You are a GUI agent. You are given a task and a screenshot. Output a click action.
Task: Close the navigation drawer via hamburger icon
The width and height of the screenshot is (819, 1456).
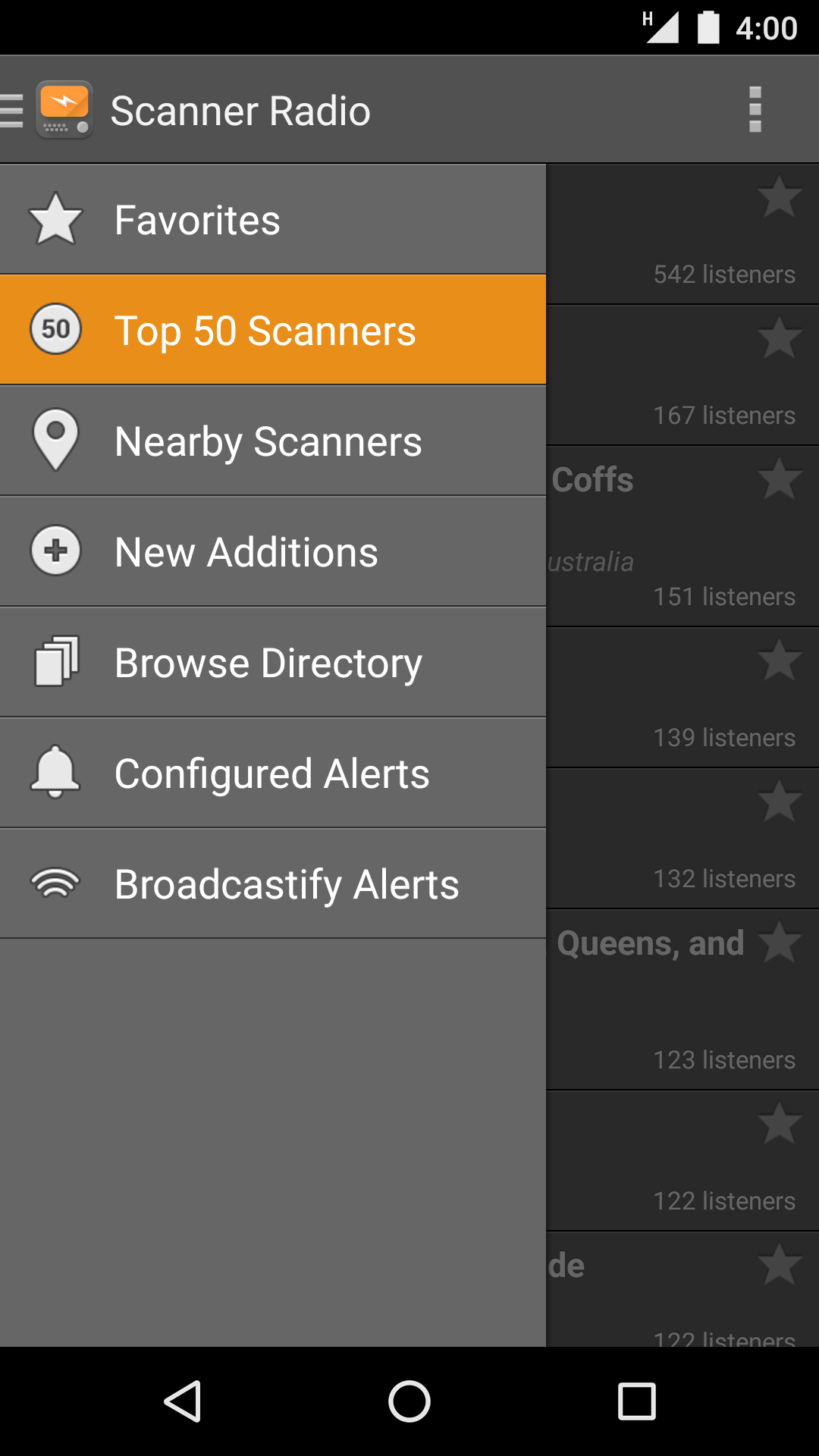pos(14,111)
